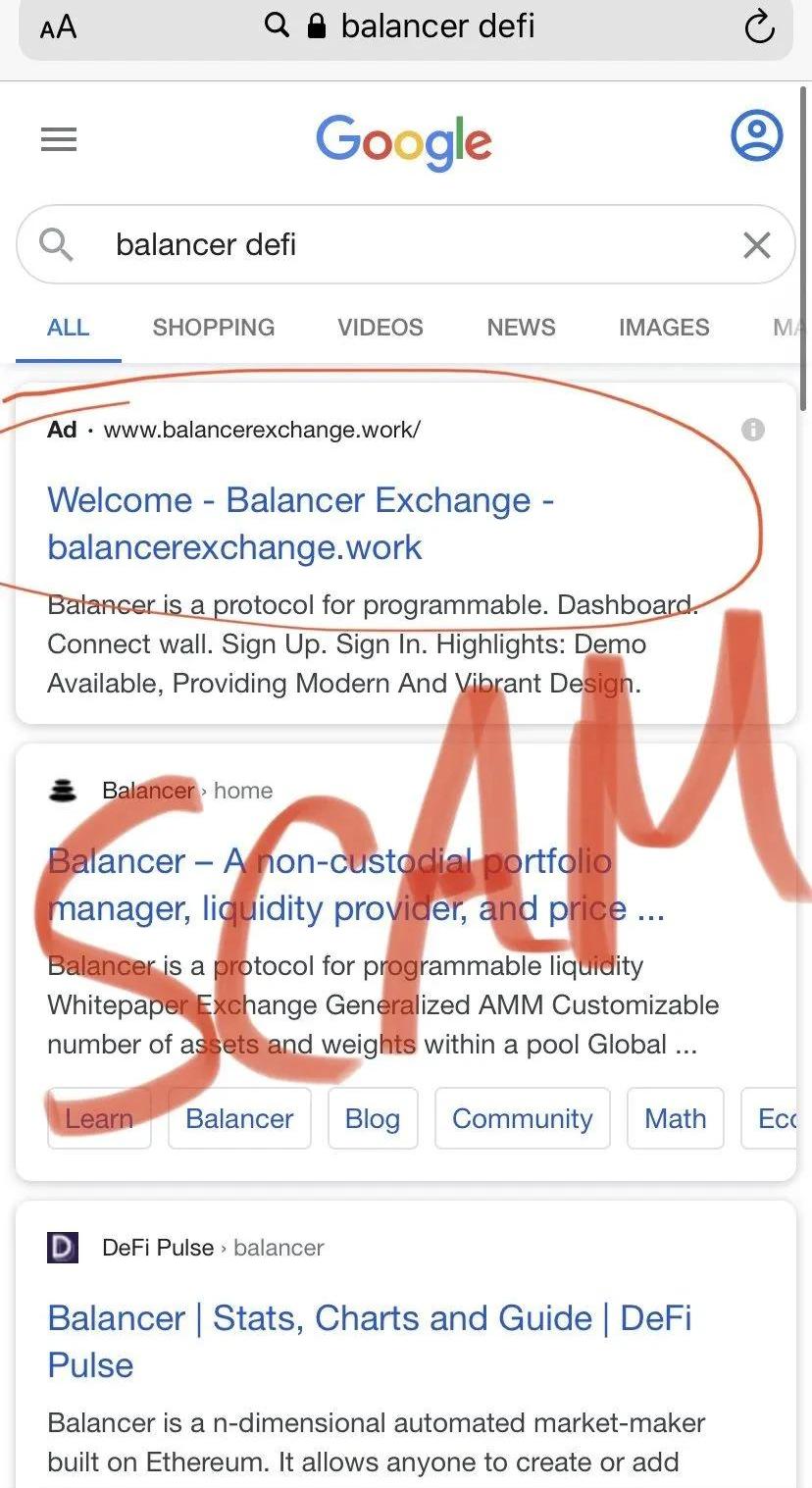Clear the search query text

tap(756, 244)
